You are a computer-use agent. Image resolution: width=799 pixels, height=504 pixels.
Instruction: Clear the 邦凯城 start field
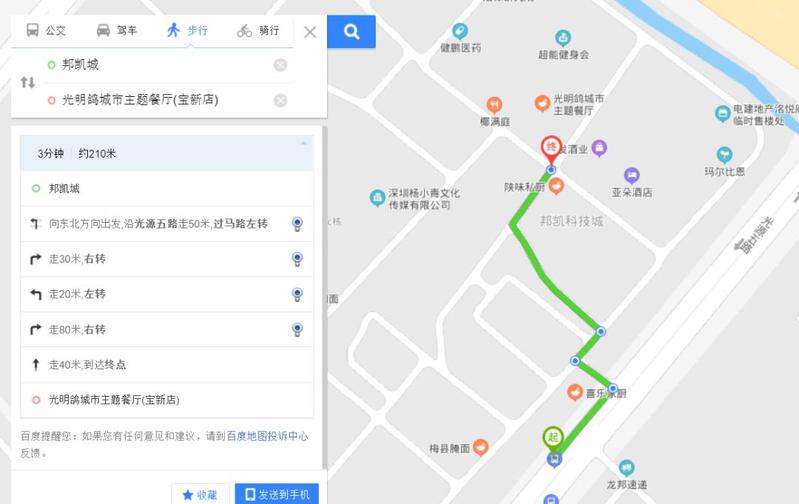click(x=280, y=65)
